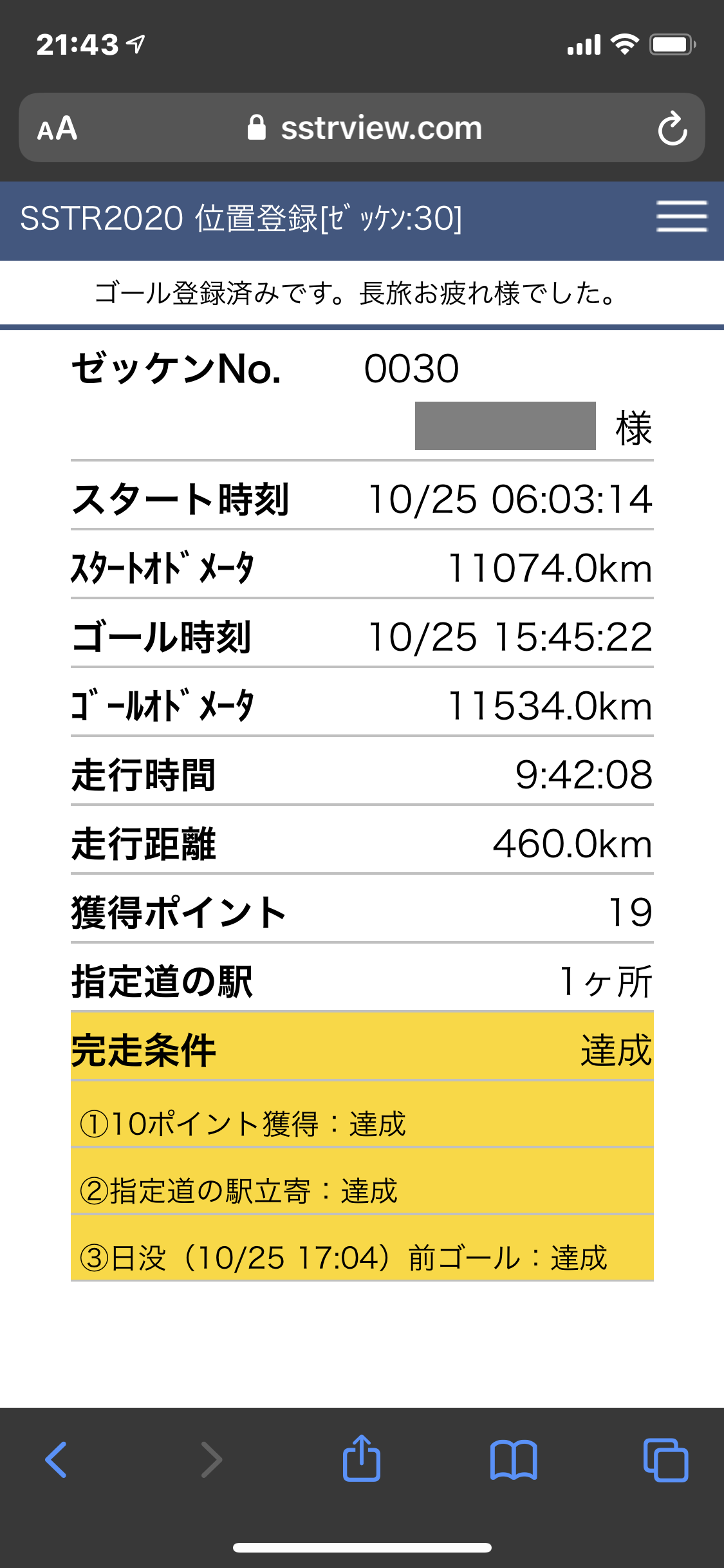Screen dimensions: 724x1568
Task: Go back to the previous page
Action: 56,1460
